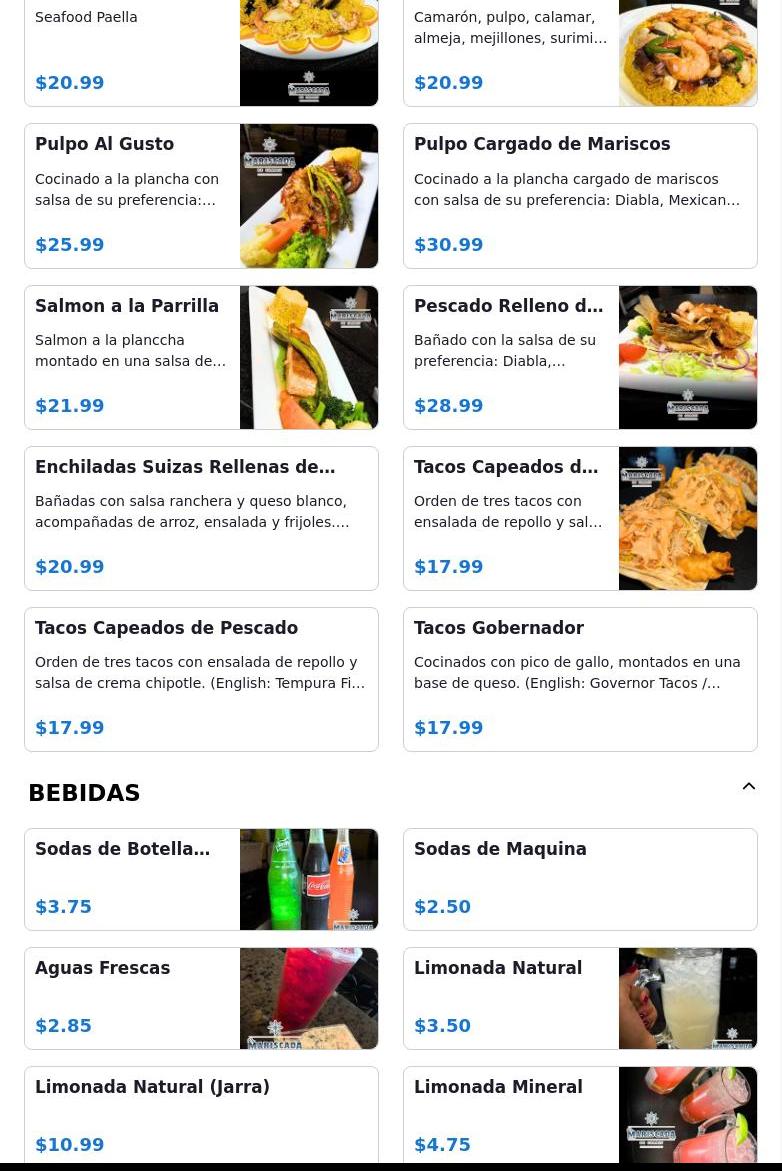782x1171 pixels.
Task: Select Pulpo Cargado de Mariscos
Action: 580,196
